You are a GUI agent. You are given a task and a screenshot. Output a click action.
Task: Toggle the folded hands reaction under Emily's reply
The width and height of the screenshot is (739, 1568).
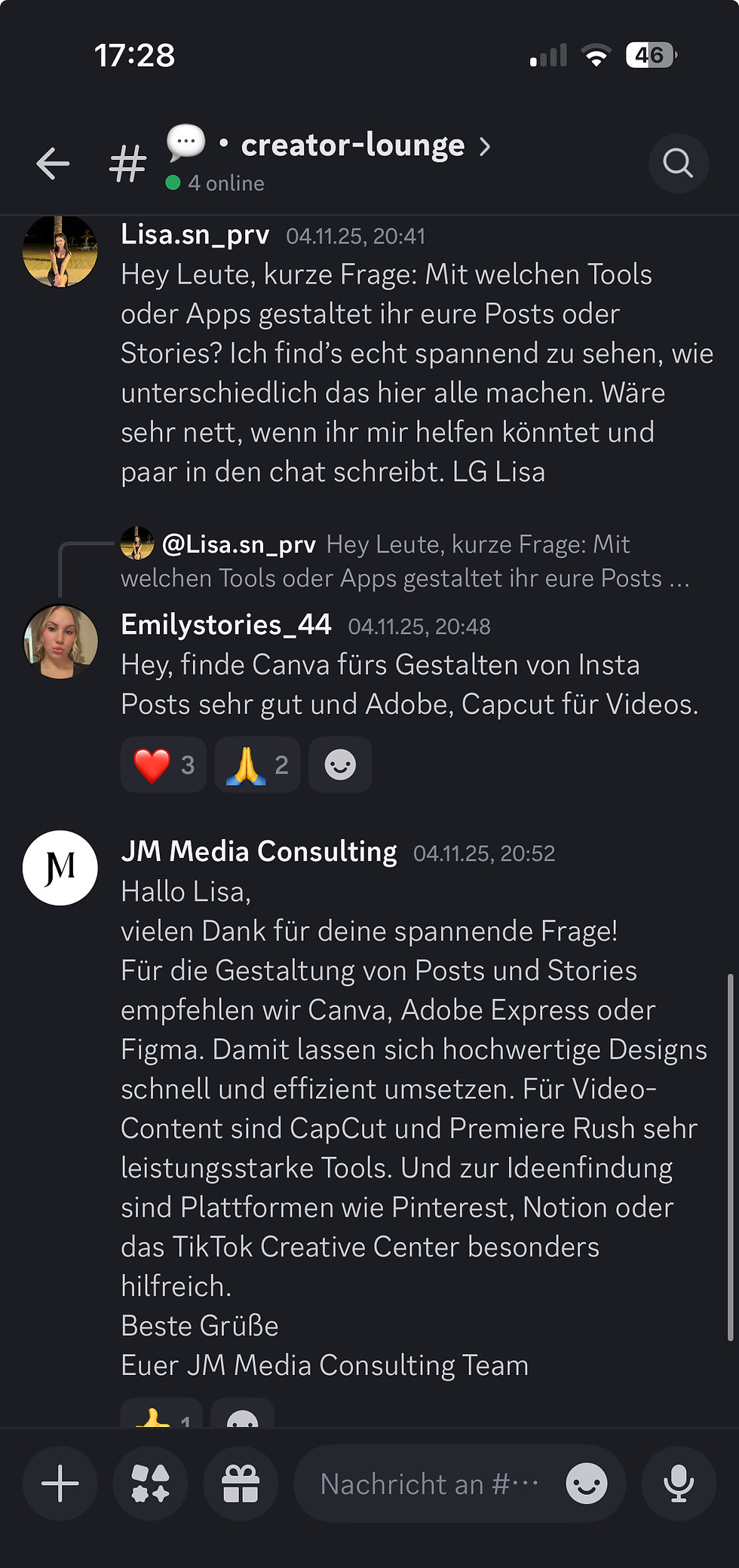pyautogui.click(x=257, y=764)
